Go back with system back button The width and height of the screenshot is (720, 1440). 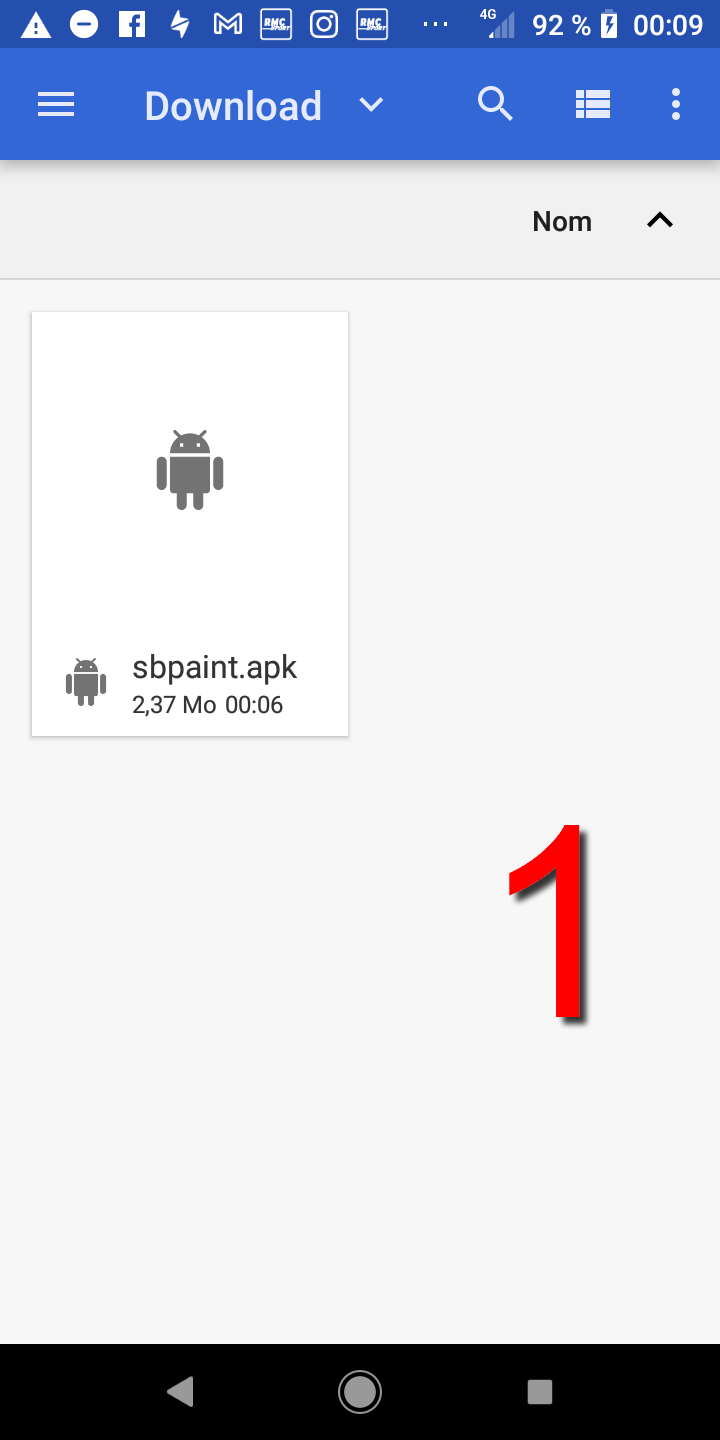click(x=180, y=1391)
